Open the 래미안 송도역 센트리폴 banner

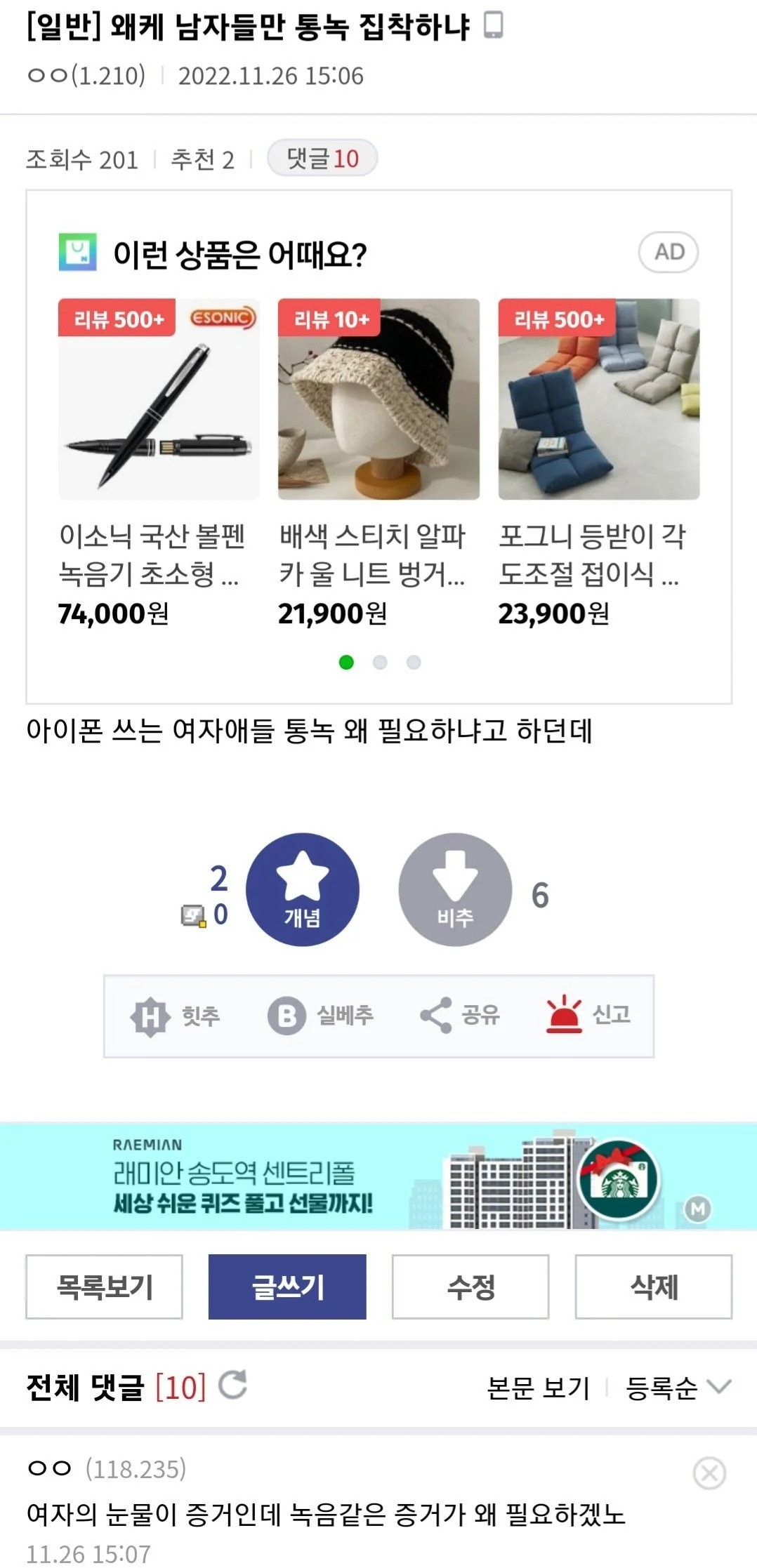pos(378,1176)
